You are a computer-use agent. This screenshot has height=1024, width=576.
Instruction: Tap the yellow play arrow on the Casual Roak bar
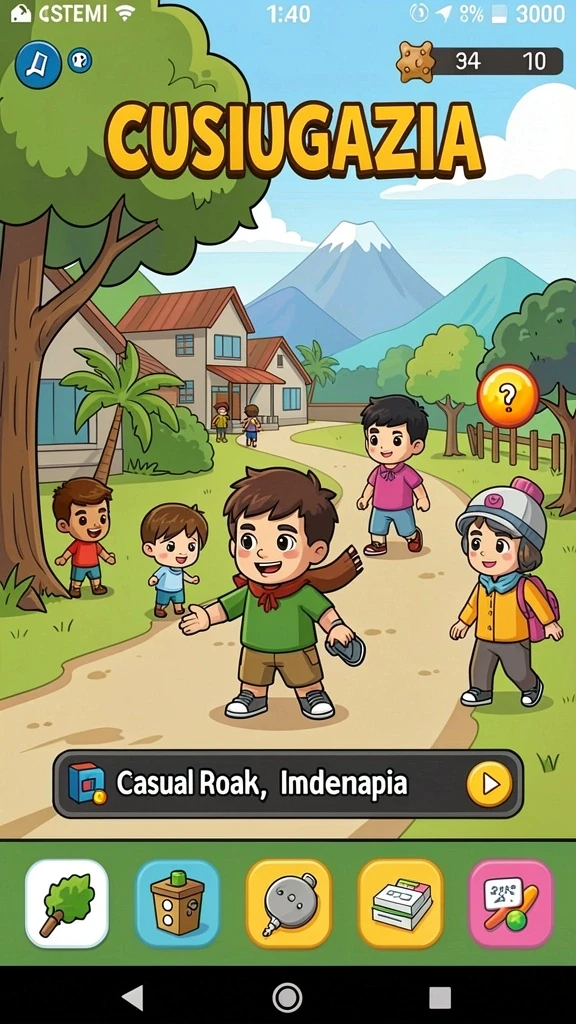click(x=490, y=784)
